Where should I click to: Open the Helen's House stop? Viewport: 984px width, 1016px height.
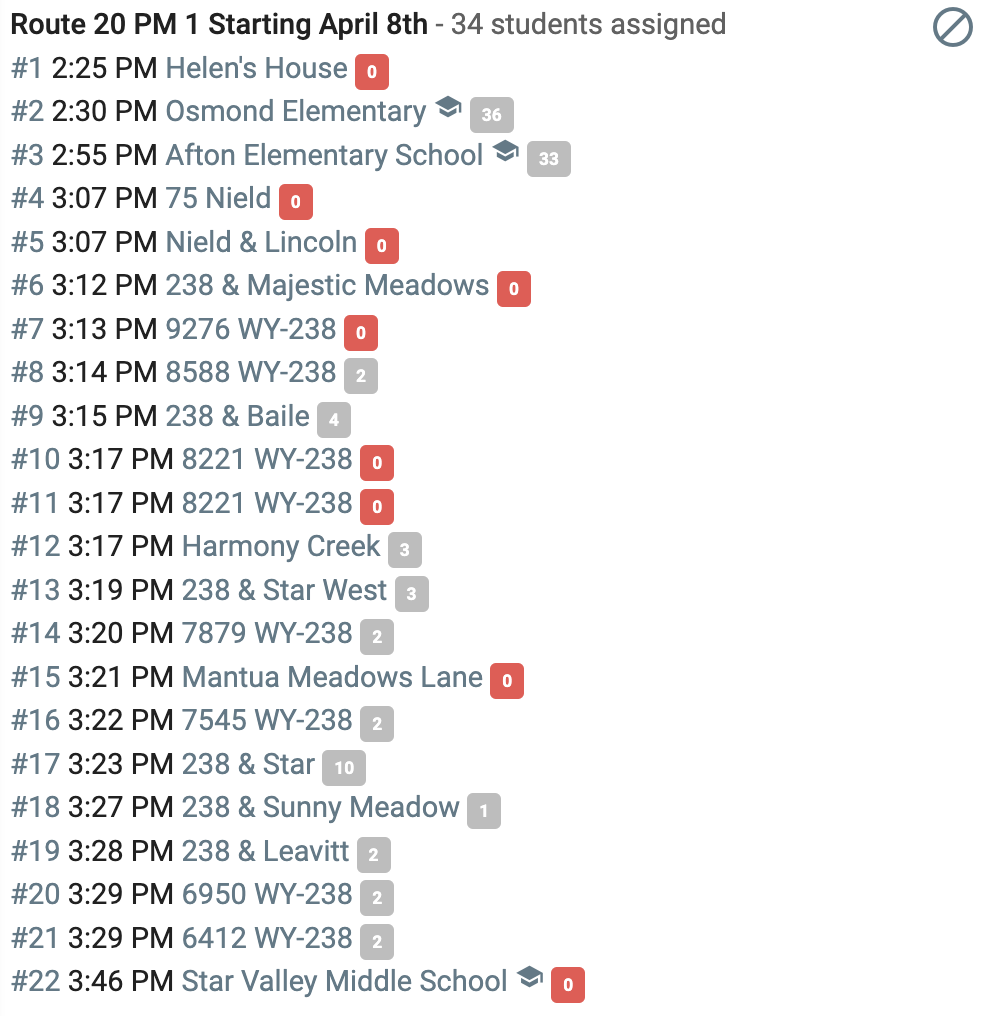257,68
